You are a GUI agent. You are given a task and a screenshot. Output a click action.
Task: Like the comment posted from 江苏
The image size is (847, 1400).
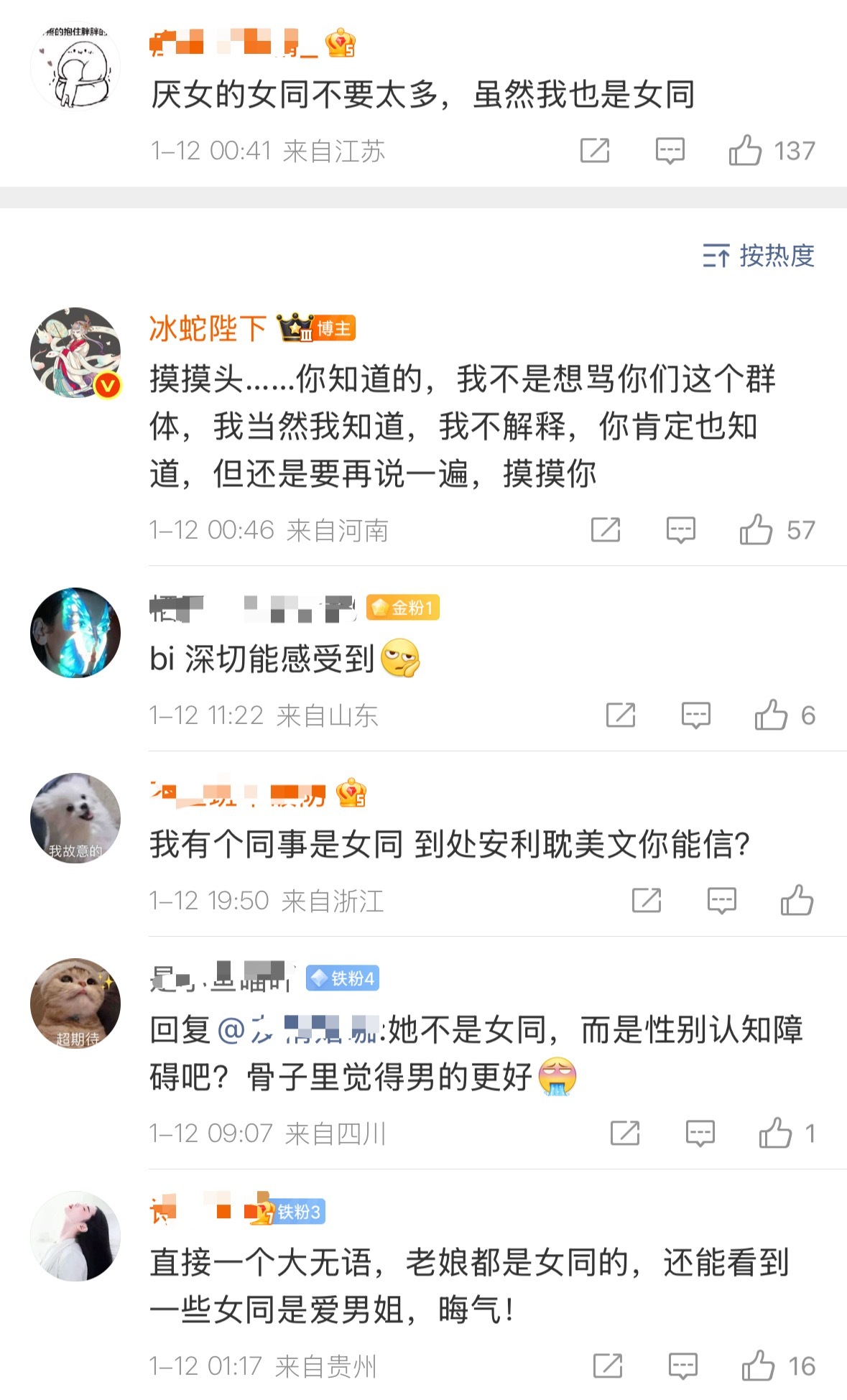click(746, 151)
